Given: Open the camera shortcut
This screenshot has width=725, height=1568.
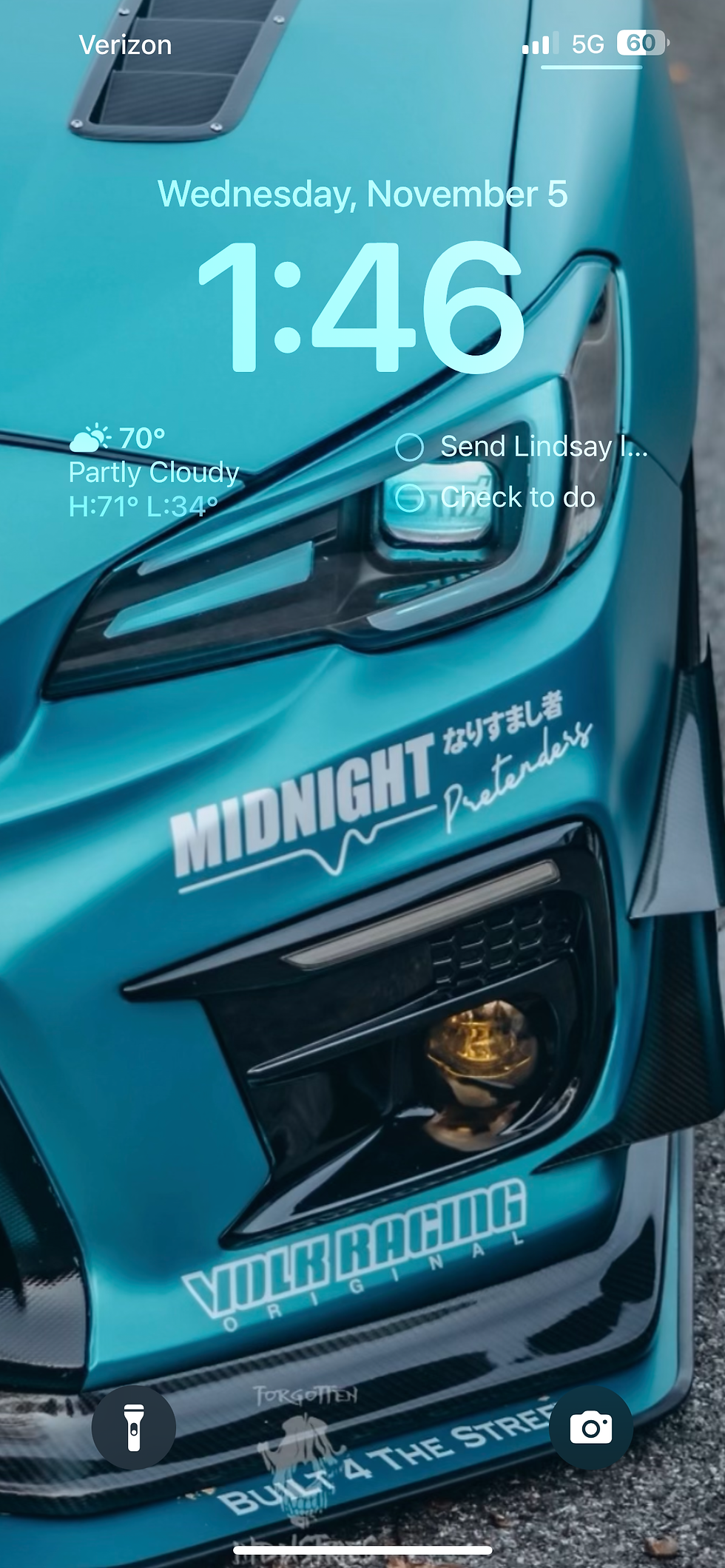Looking at the screenshot, I should click(x=590, y=1427).
